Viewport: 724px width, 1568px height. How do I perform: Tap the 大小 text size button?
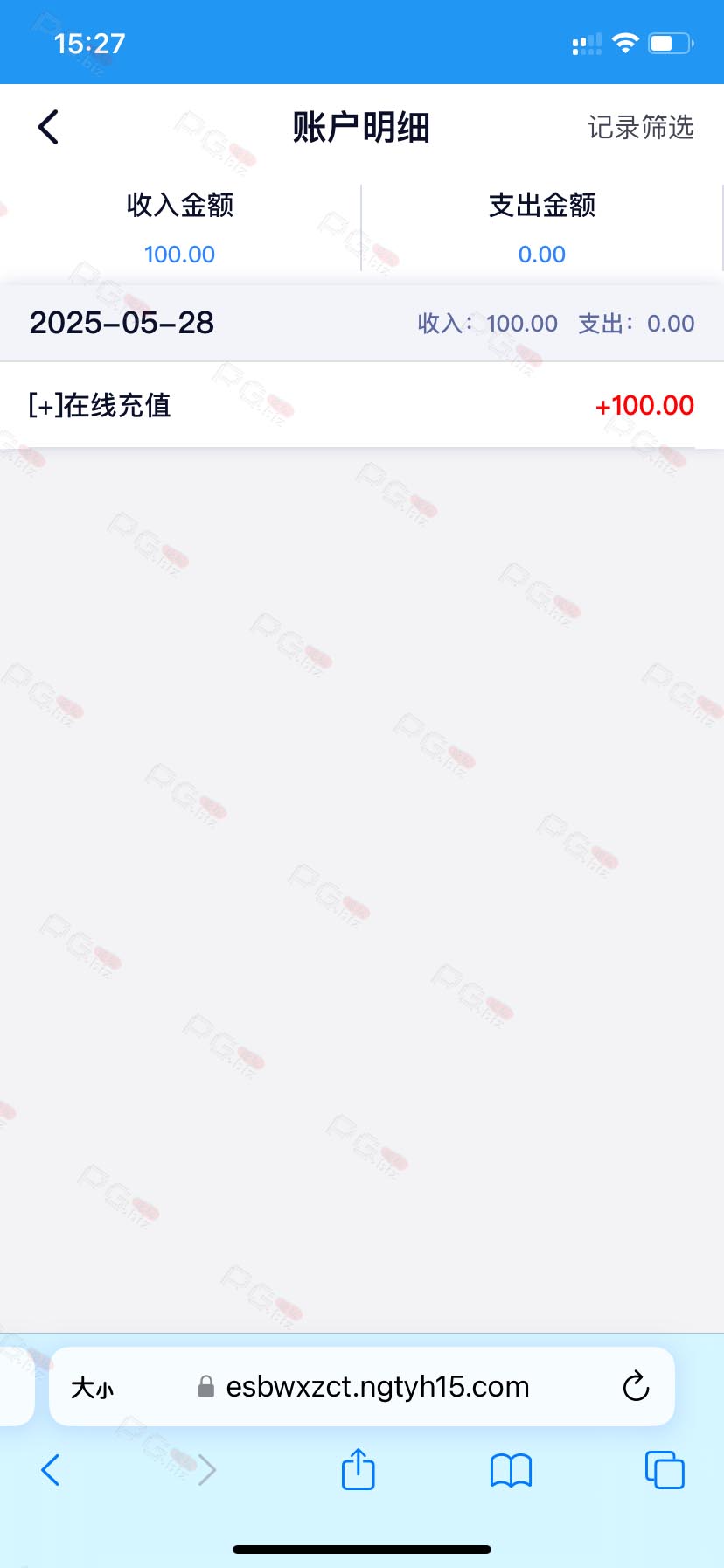click(92, 1387)
